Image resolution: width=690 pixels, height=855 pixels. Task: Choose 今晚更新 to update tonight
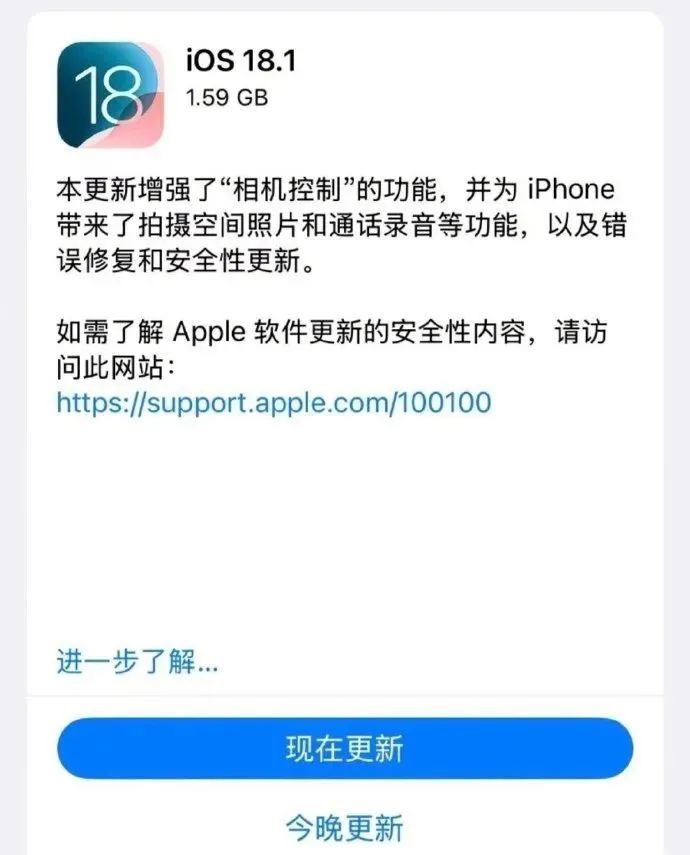344,827
